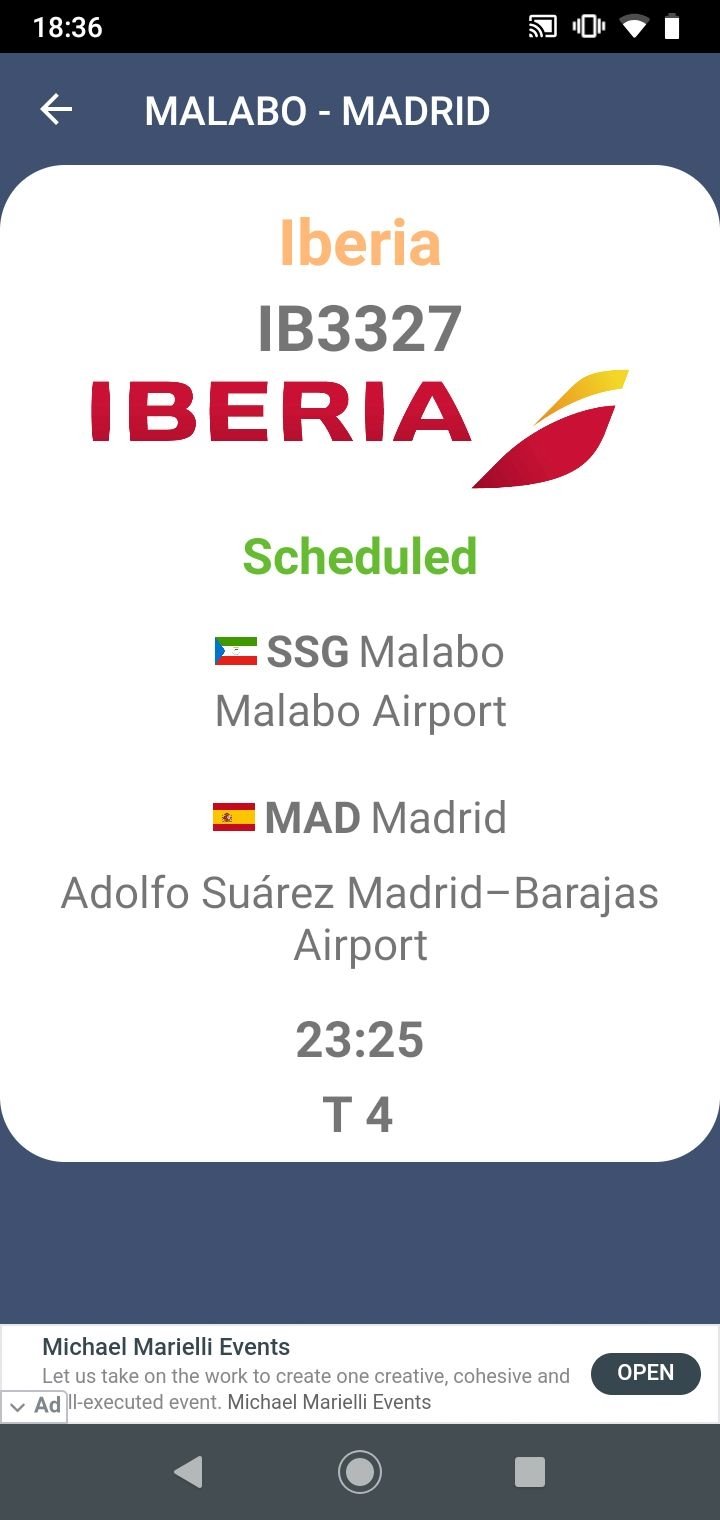The height and width of the screenshot is (1520, 720).
Task: Go to the home screen
Action: point(360,1472)
